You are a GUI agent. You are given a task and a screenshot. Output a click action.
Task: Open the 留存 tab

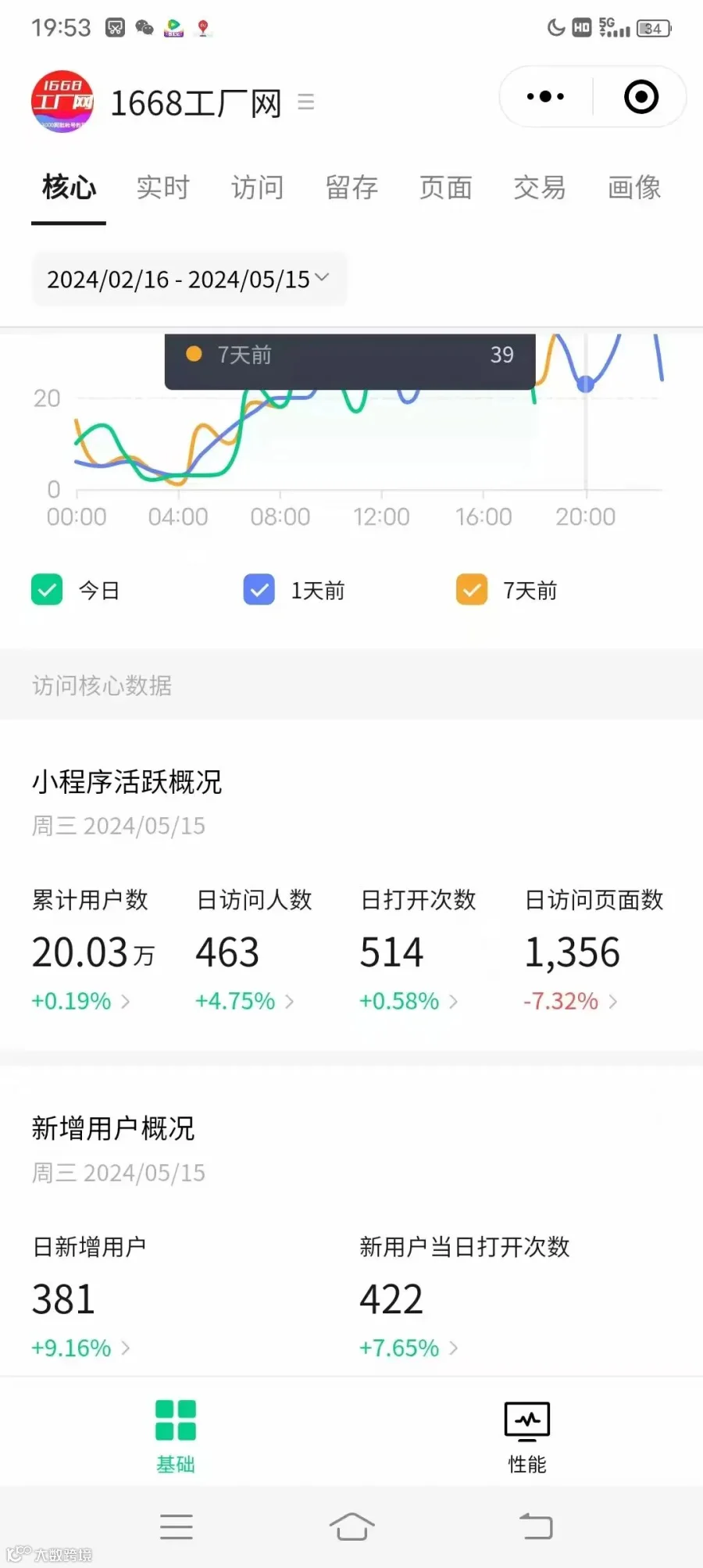click(351, 188)
